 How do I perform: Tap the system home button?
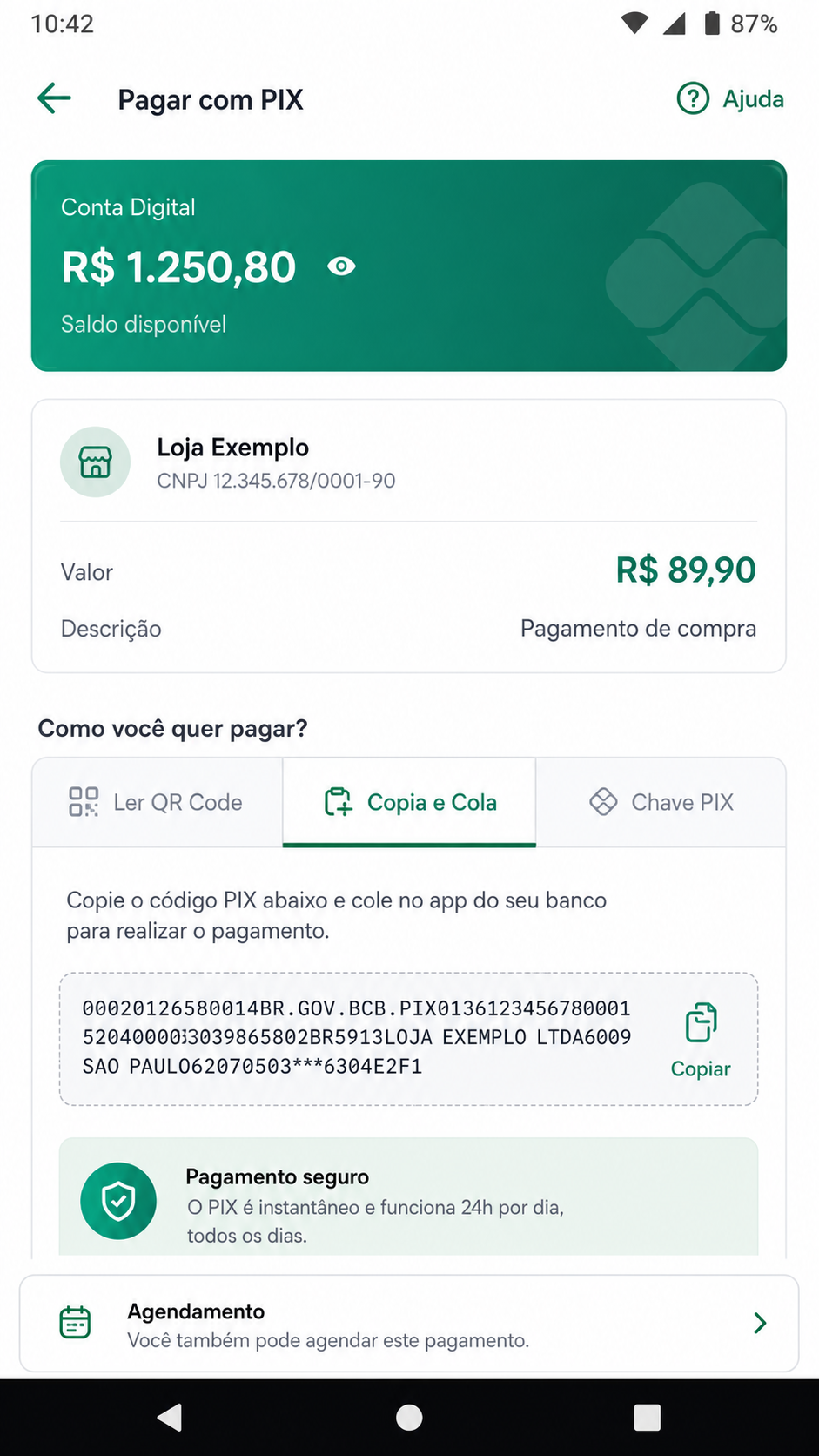coord(409,1418)
